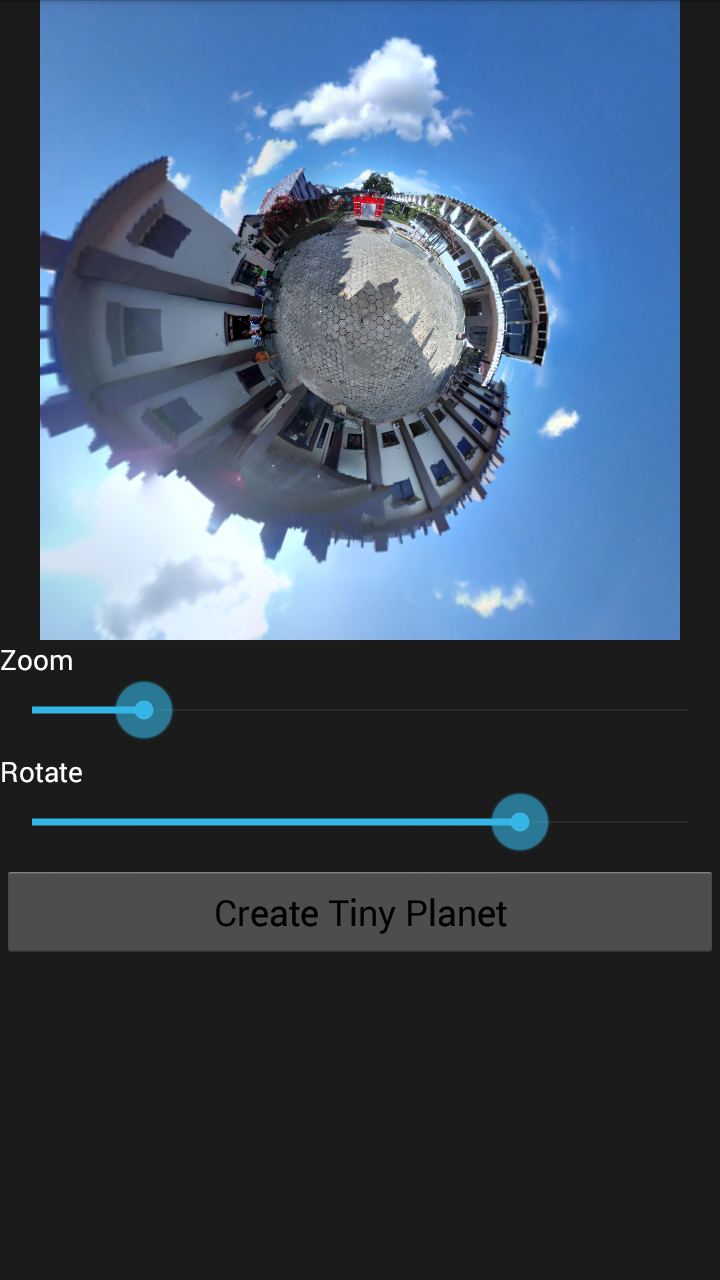The width and height of the screenshot is (720, 1280).
Task: Tap the text on the Create Tiny Planet button
Action: 360,911
